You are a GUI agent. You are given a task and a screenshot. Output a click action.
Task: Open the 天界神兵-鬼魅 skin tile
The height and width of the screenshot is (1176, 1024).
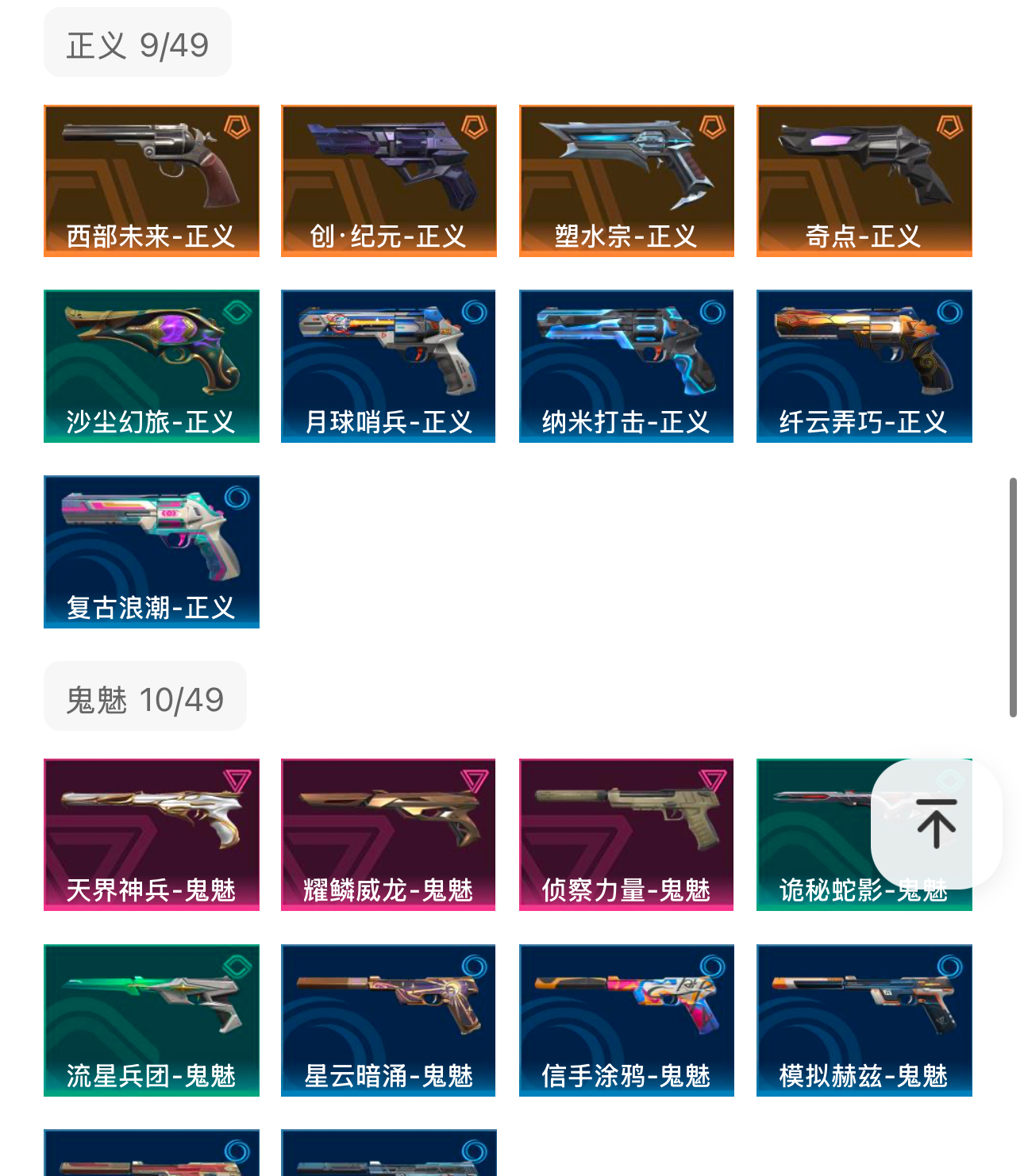click(152, 834)
